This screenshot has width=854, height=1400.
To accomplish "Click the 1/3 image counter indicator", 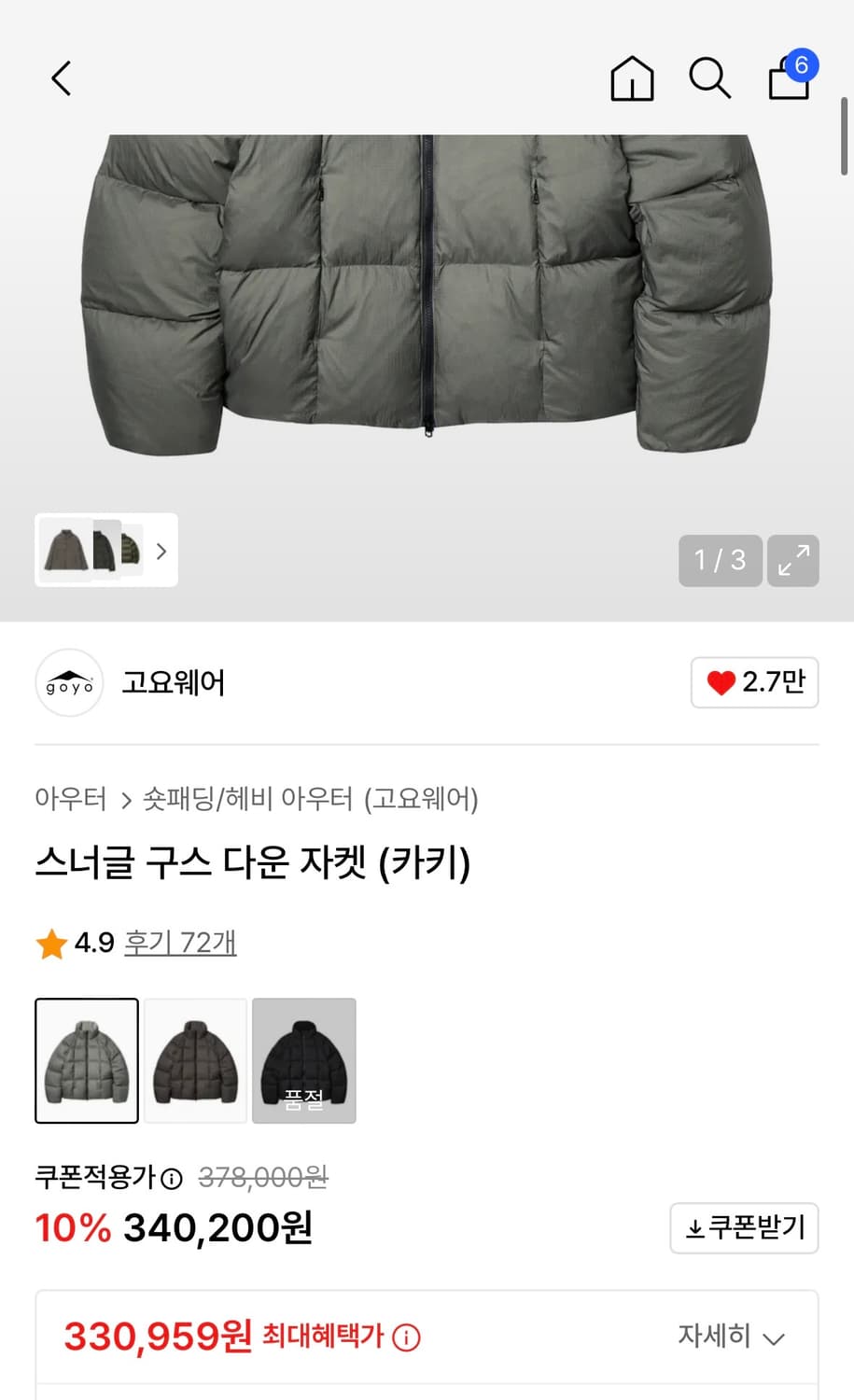I will 720,560.
